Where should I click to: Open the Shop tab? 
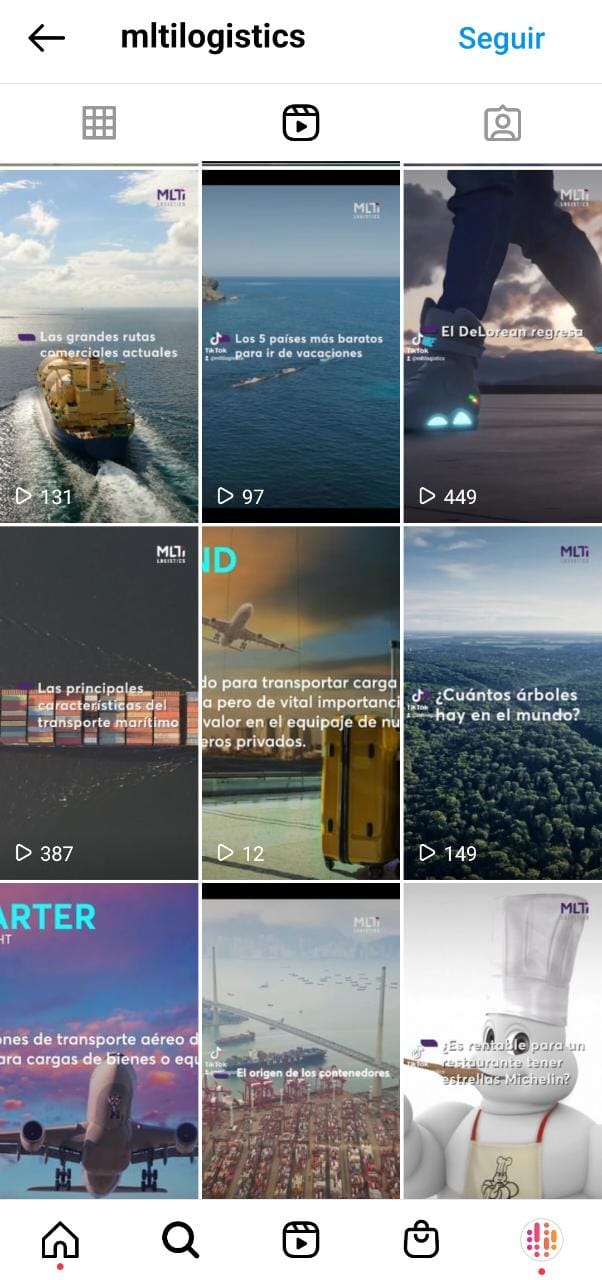click(421, 1240)
